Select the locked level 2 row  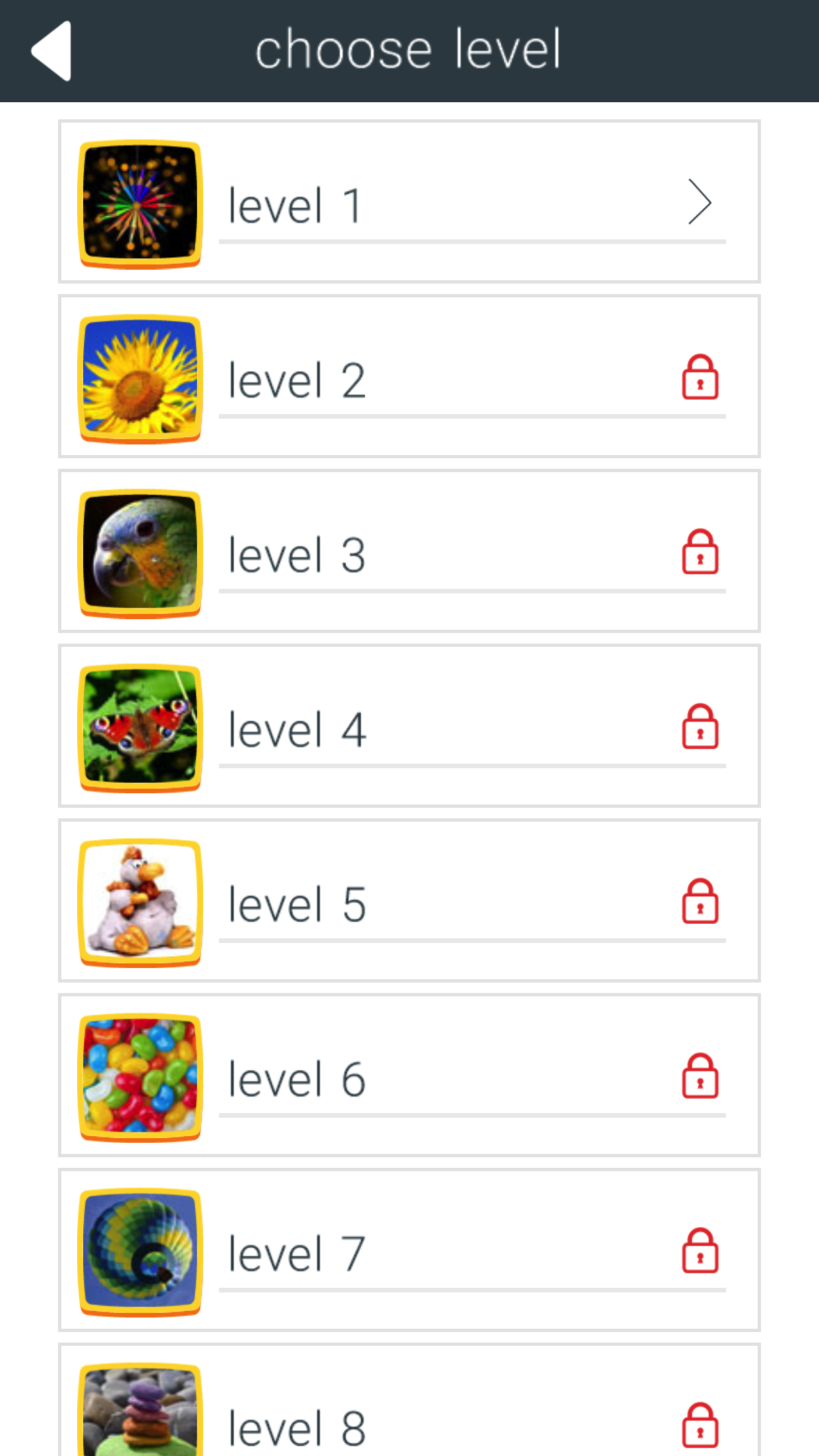tap(409, 377)
